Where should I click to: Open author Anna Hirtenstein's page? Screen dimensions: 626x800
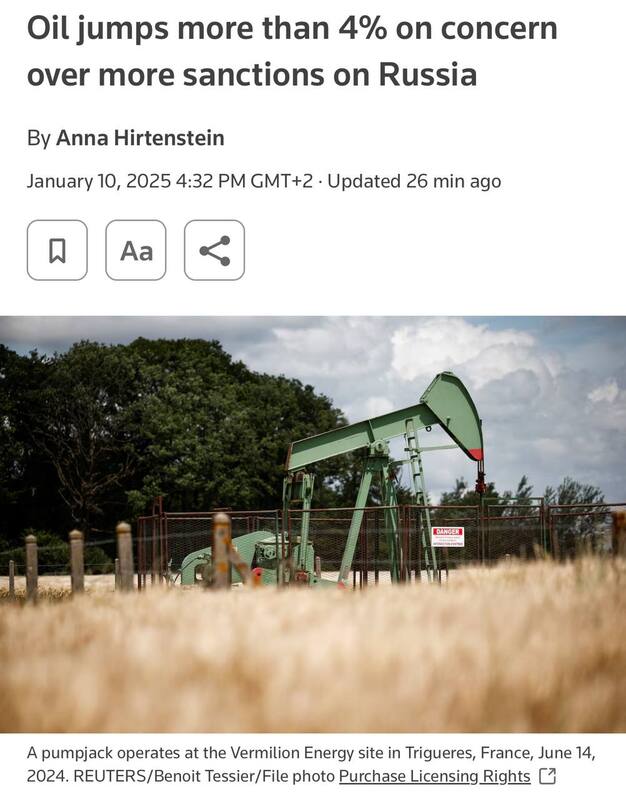click(140, 138)
